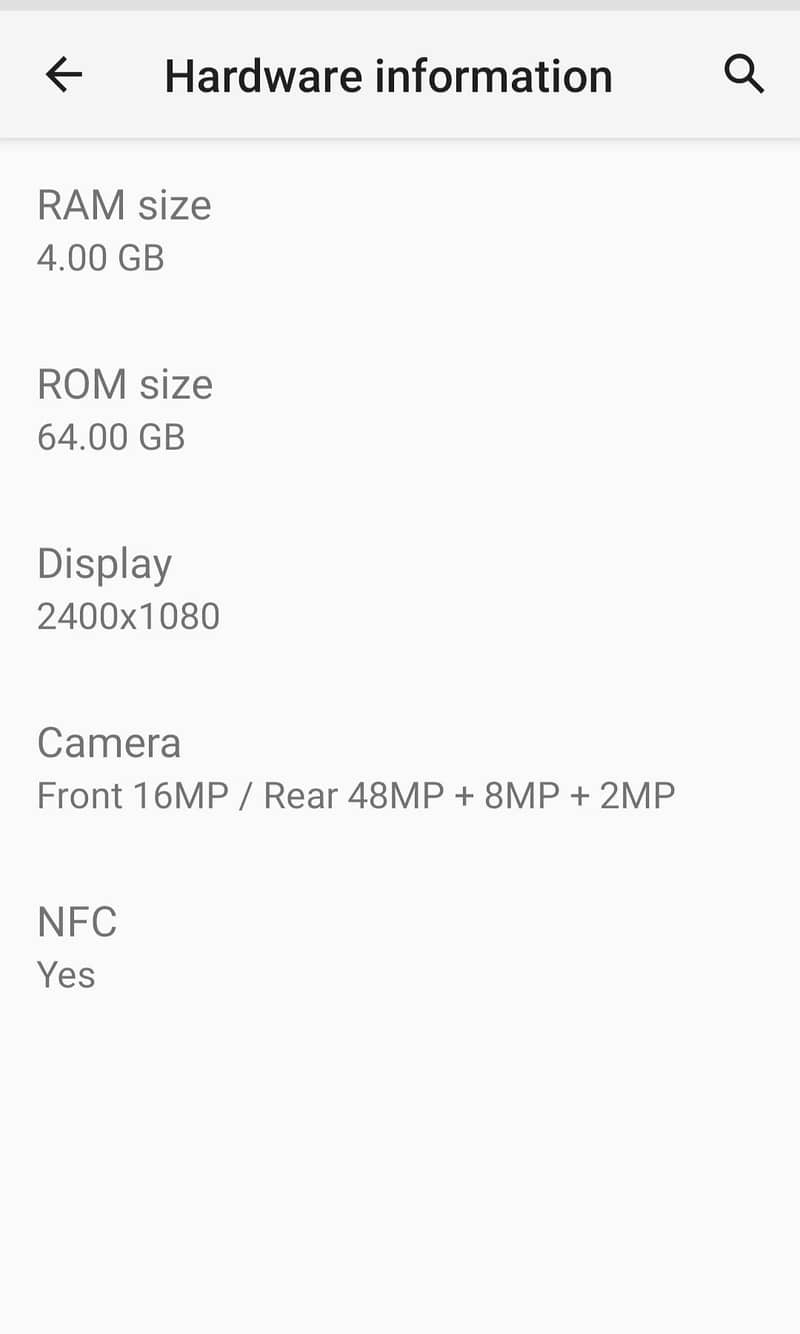
Task: Tap the Display label
Action: 104,563
